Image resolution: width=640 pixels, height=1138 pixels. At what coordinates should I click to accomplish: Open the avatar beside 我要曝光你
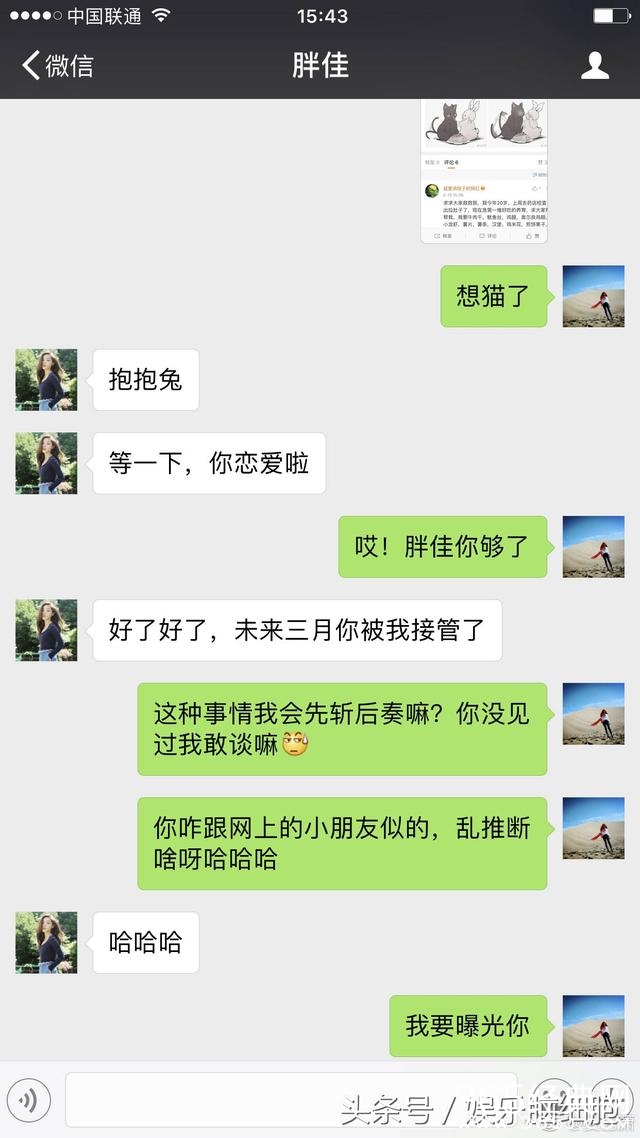(x=593, y=1026)
